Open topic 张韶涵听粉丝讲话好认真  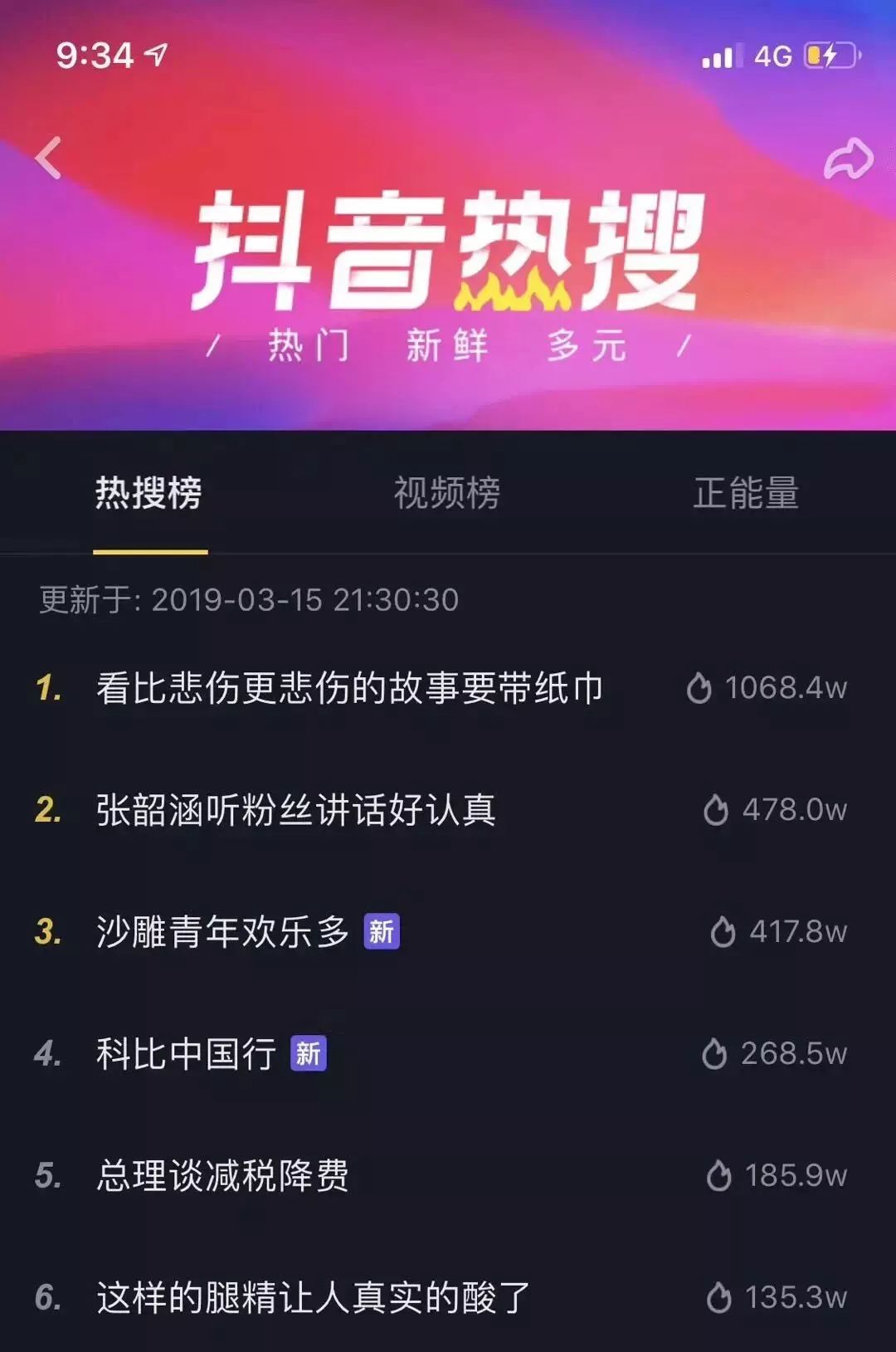pos(296,810)
